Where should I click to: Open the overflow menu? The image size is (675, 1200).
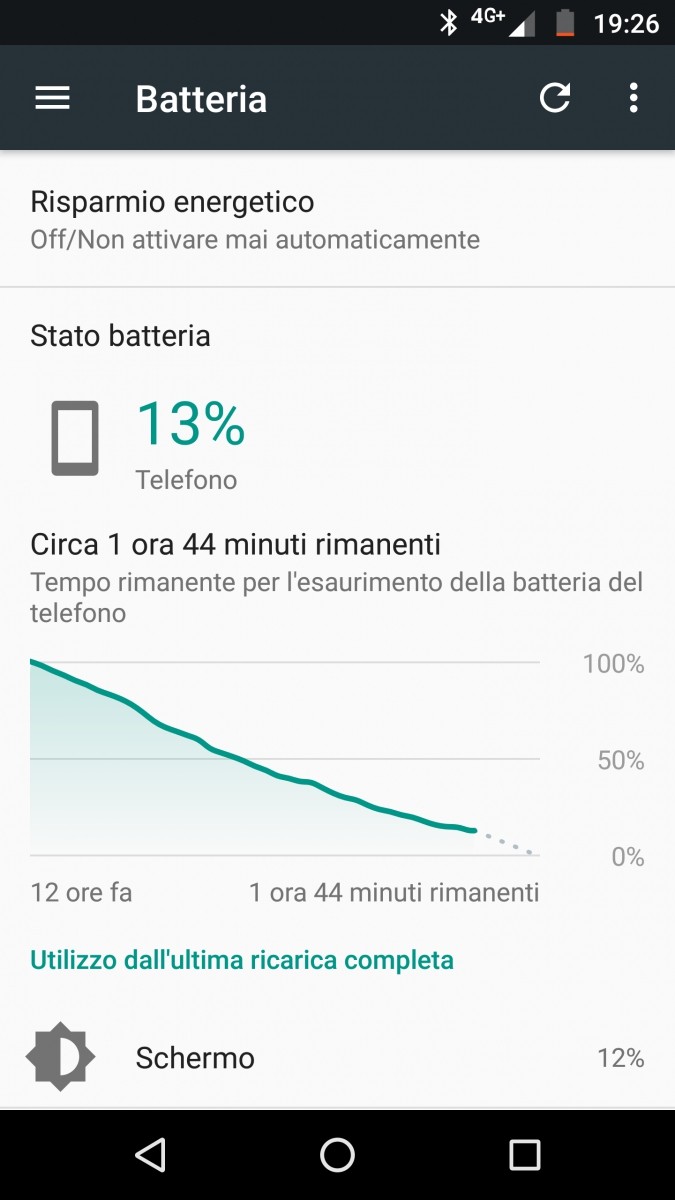633,98
